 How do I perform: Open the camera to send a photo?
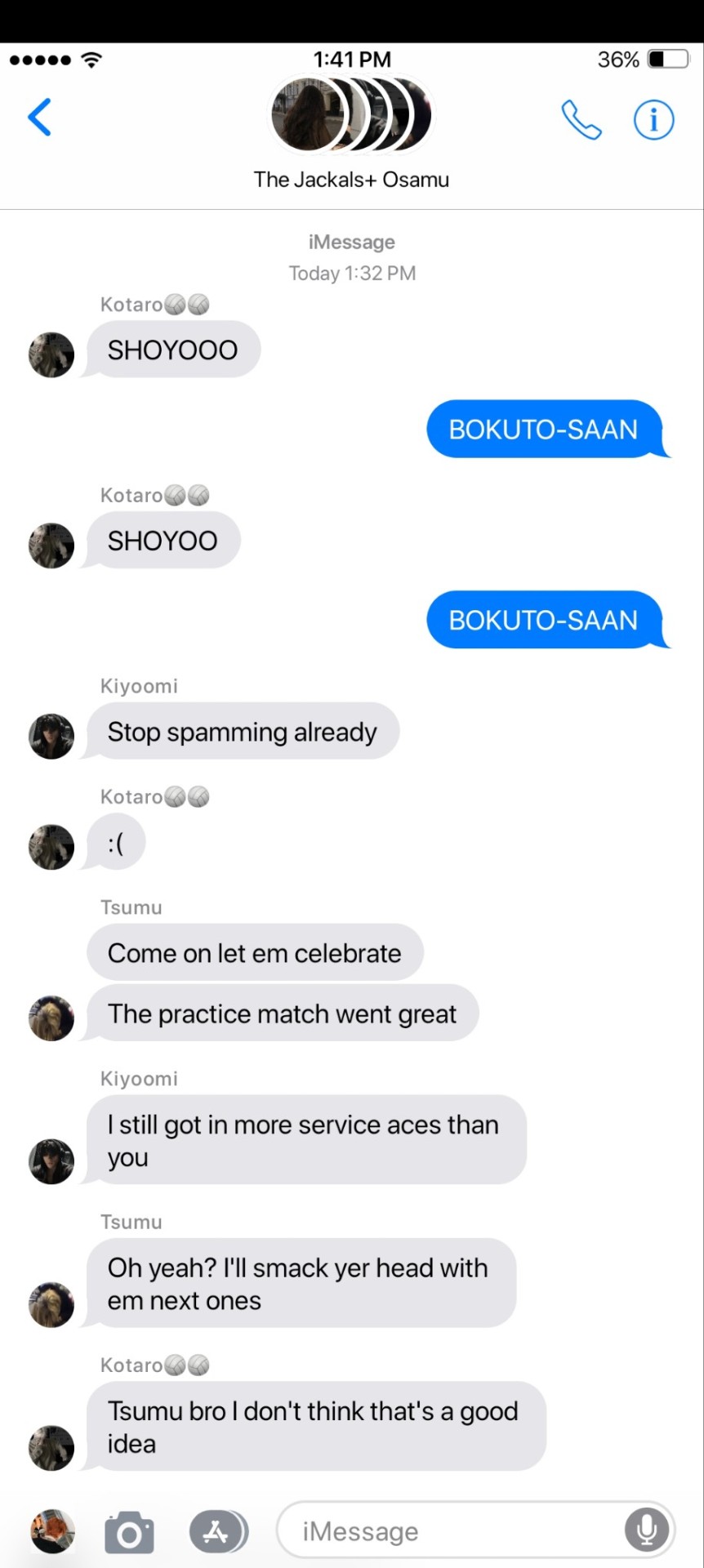tap(129, 1531)
